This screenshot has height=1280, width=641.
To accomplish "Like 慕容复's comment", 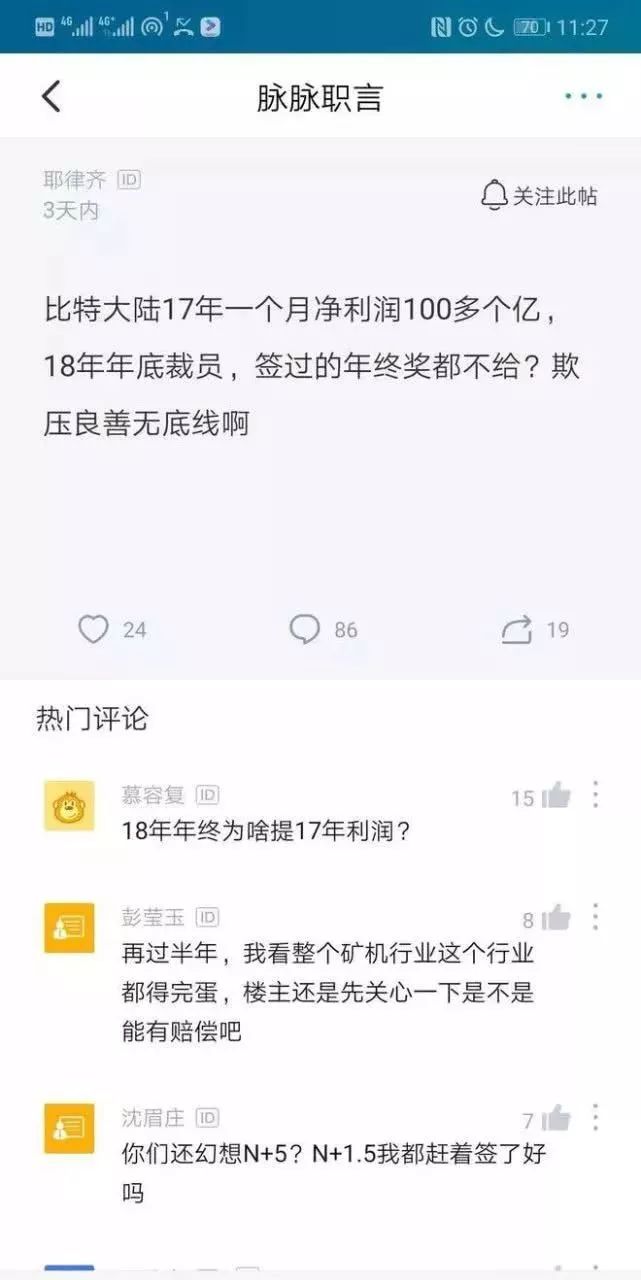I will click(x=555, y=797).
